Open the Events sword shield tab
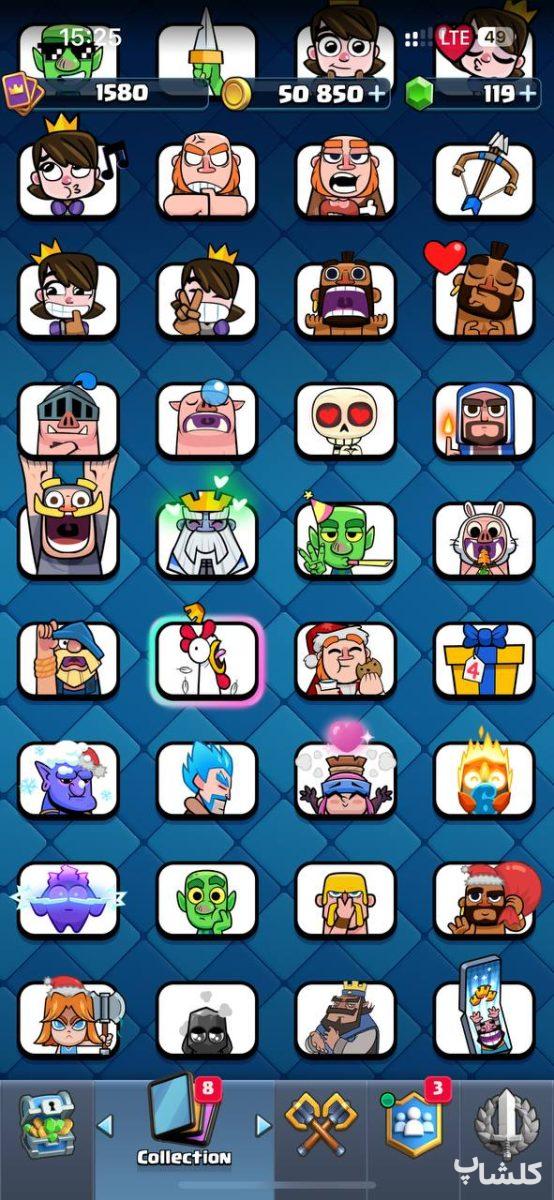 [506, 1126]
